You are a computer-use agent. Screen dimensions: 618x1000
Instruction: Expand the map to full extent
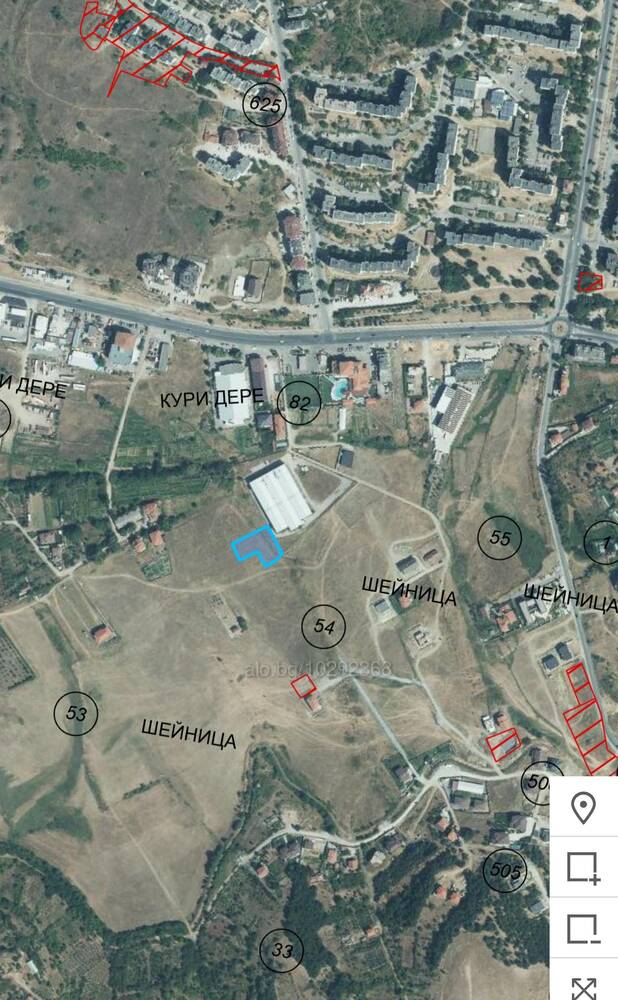[584, 986]
